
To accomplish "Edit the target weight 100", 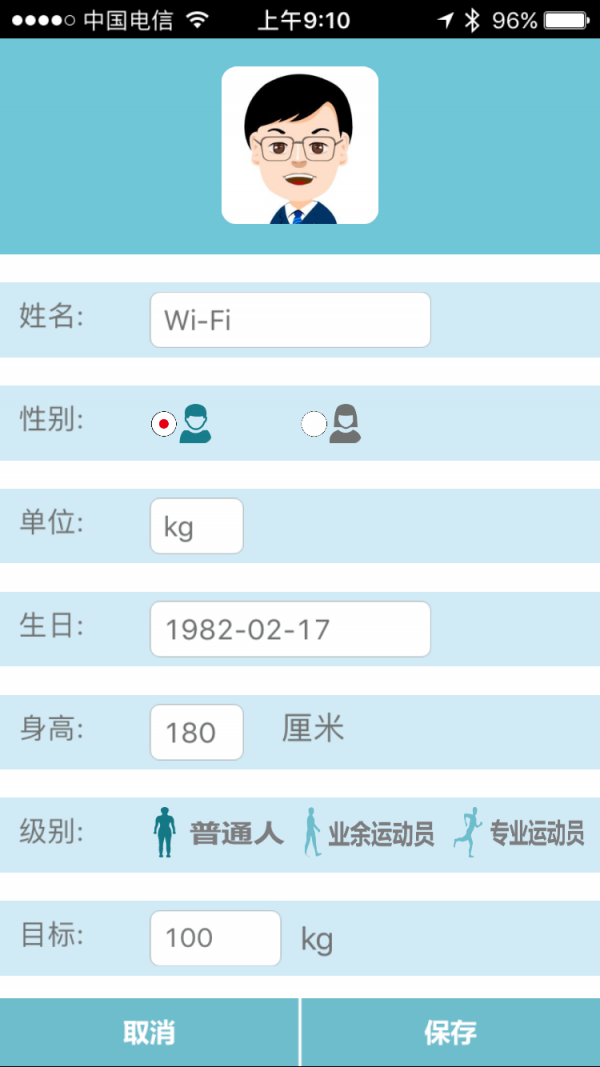I will [216, 938].
